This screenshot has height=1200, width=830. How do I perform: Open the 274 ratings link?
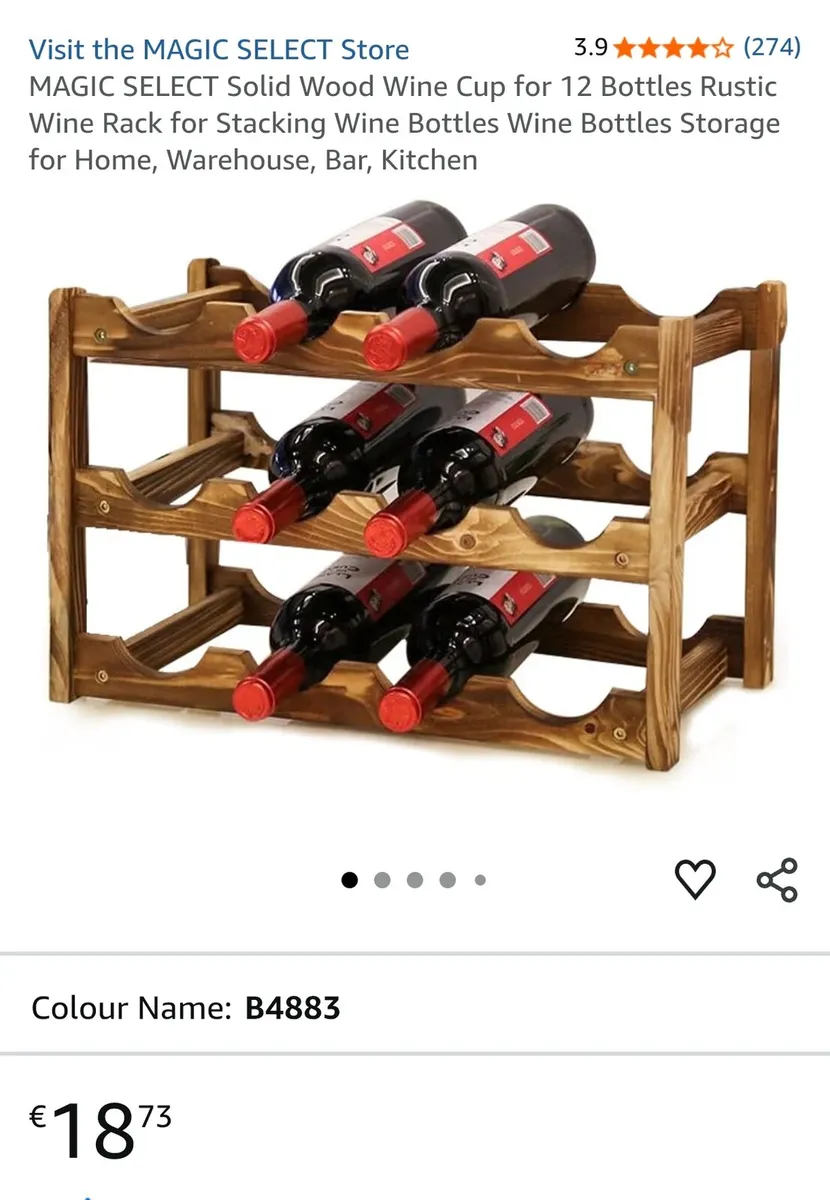point(771,45)
